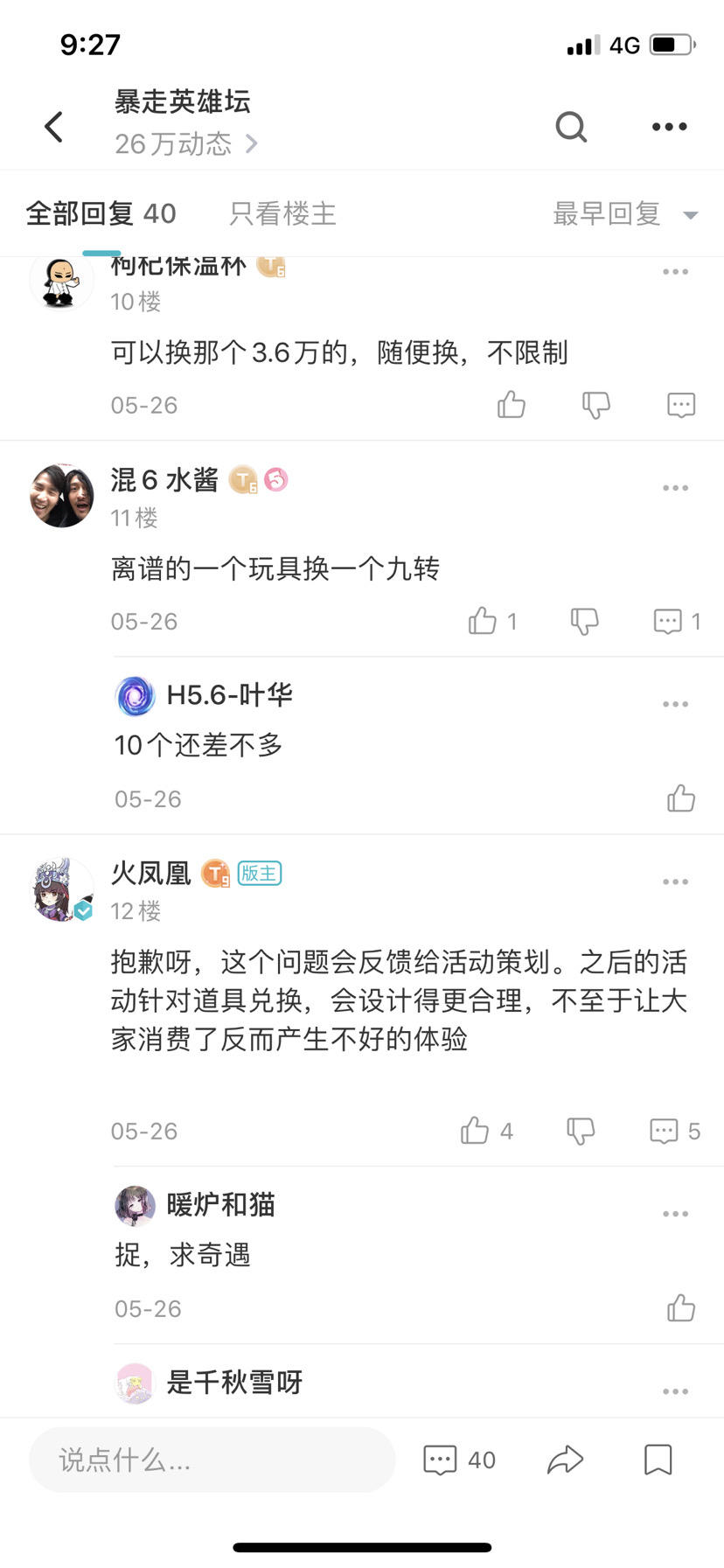The width and height of the screenshot is (724, 1568).
Task: Open the 26万动态 forum link
Action: coord(185,143)
